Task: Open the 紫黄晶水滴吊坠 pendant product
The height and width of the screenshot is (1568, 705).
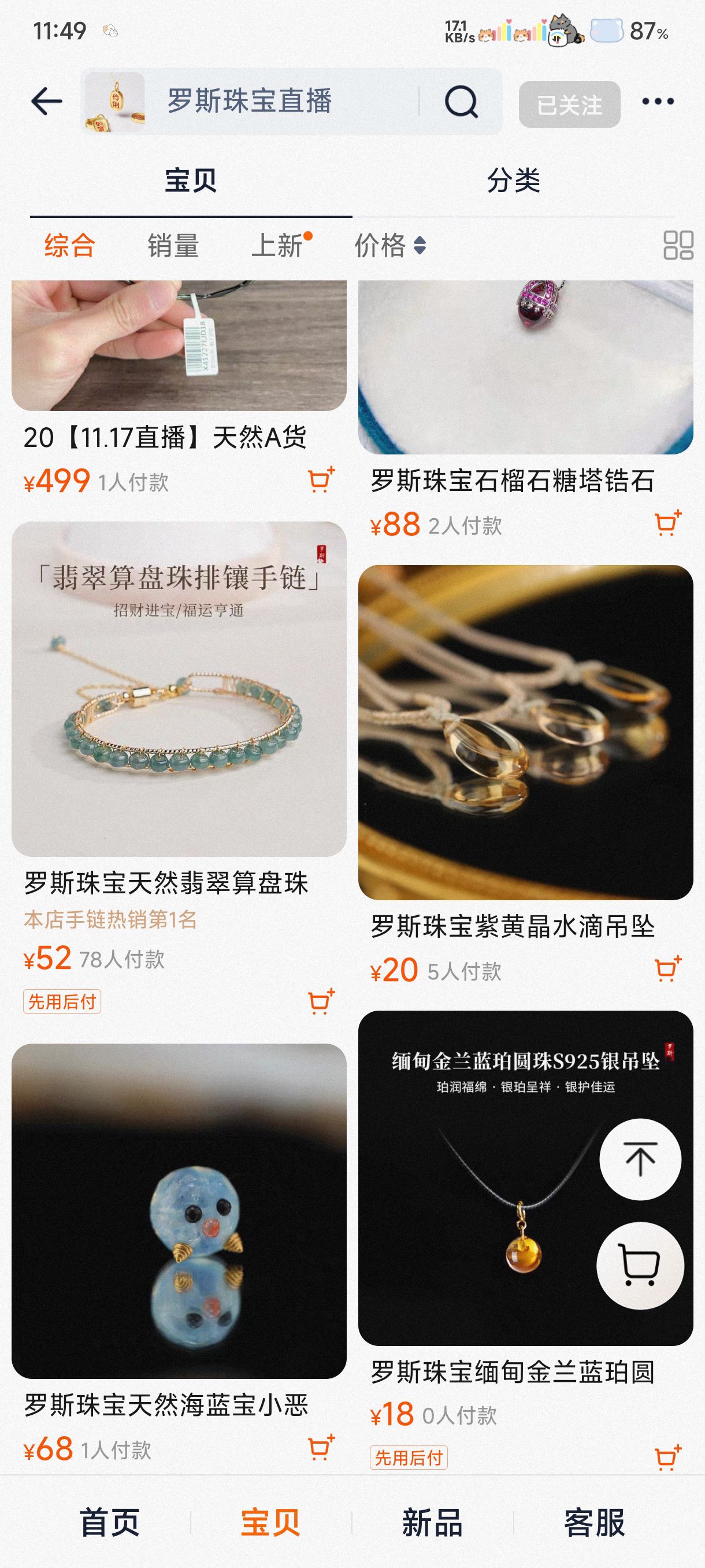Action: [525, 733]
